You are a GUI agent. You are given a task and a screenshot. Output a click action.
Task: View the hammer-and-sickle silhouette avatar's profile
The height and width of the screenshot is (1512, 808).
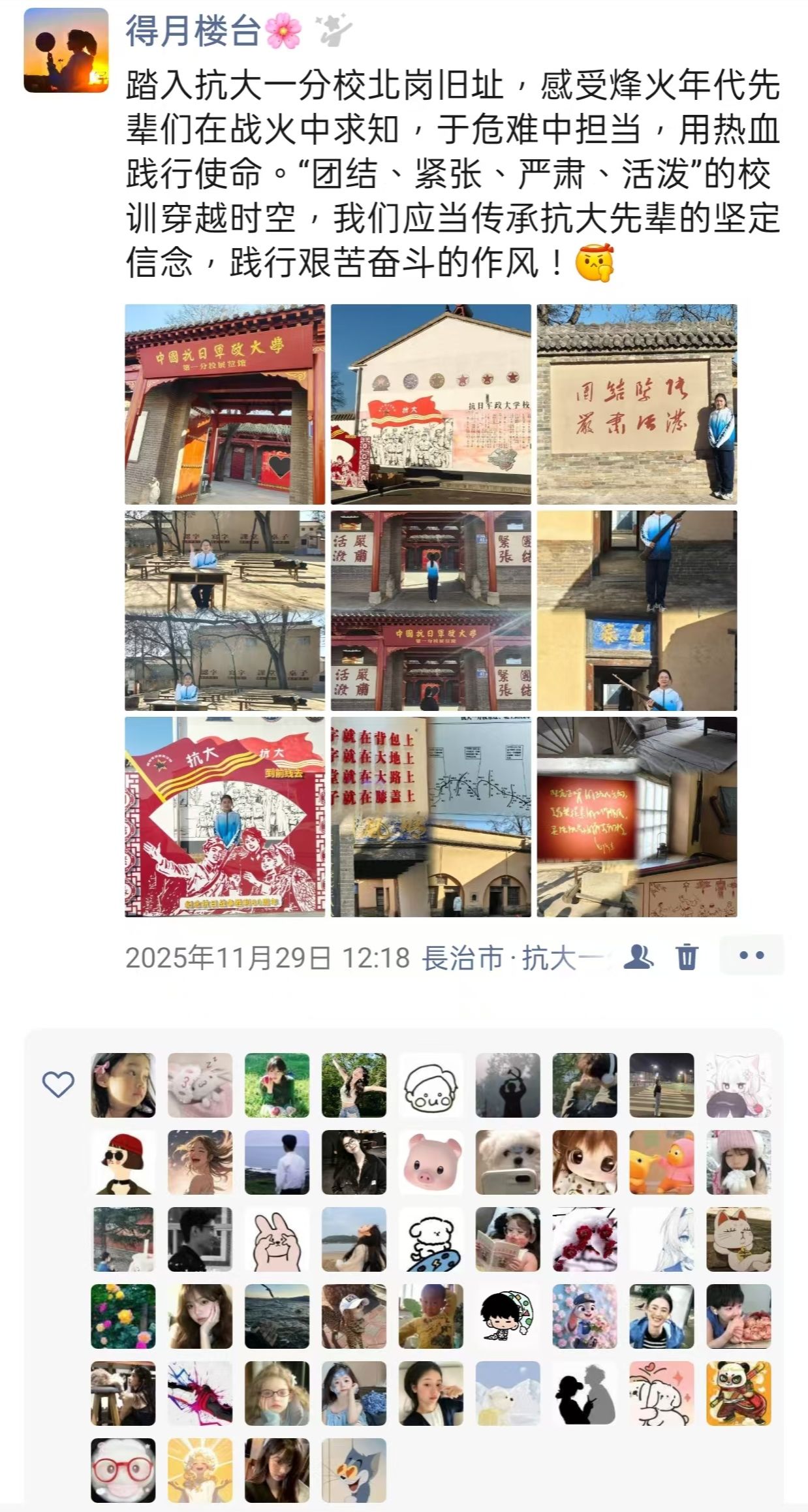[x=508, y=1085]
